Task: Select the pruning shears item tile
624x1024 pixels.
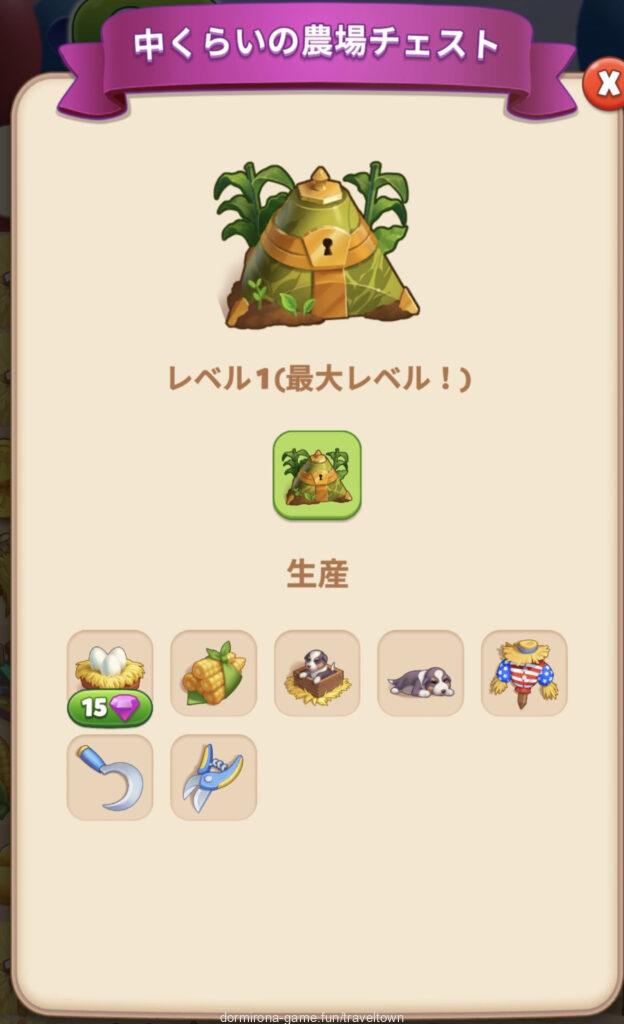Action: [213, 777]
